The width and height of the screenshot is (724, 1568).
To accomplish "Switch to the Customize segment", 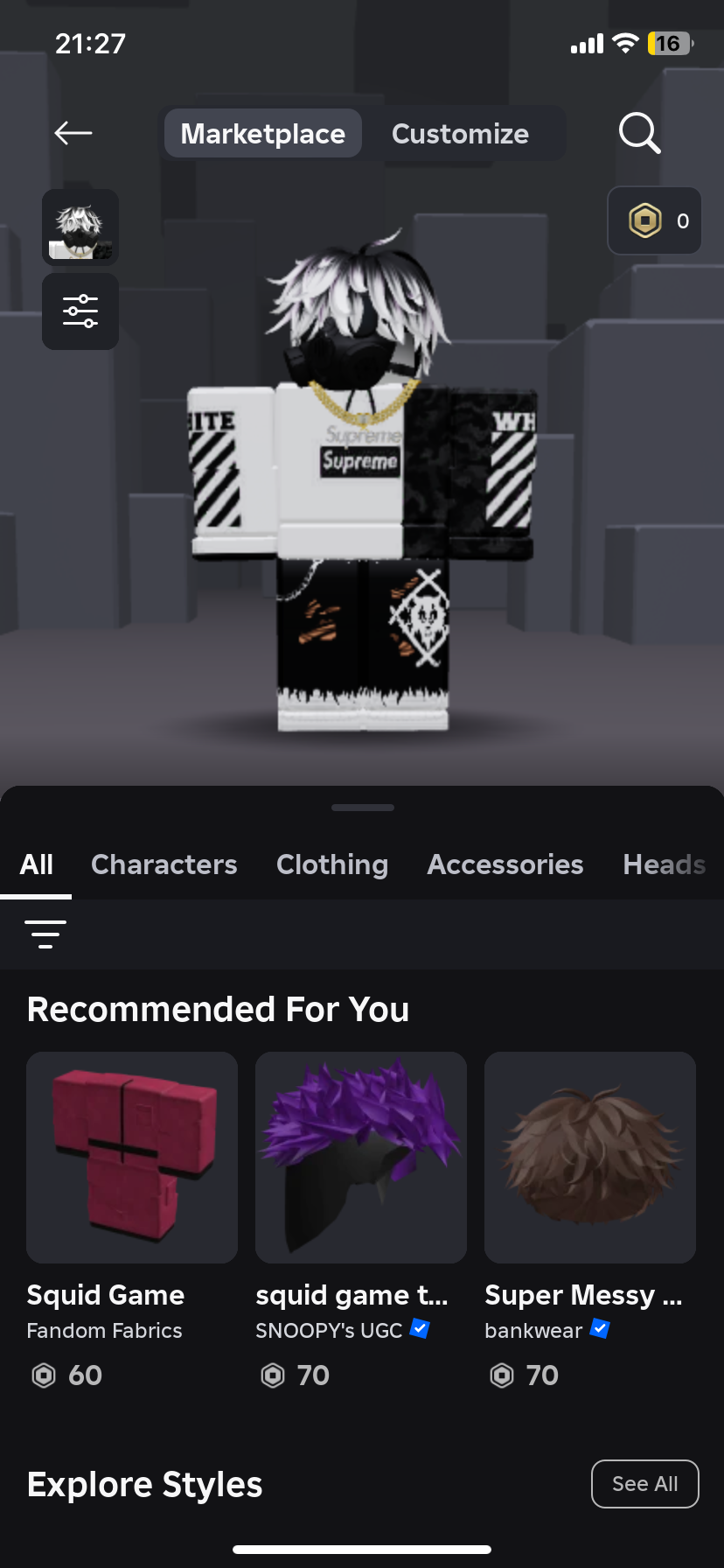I will coord(460,134).
